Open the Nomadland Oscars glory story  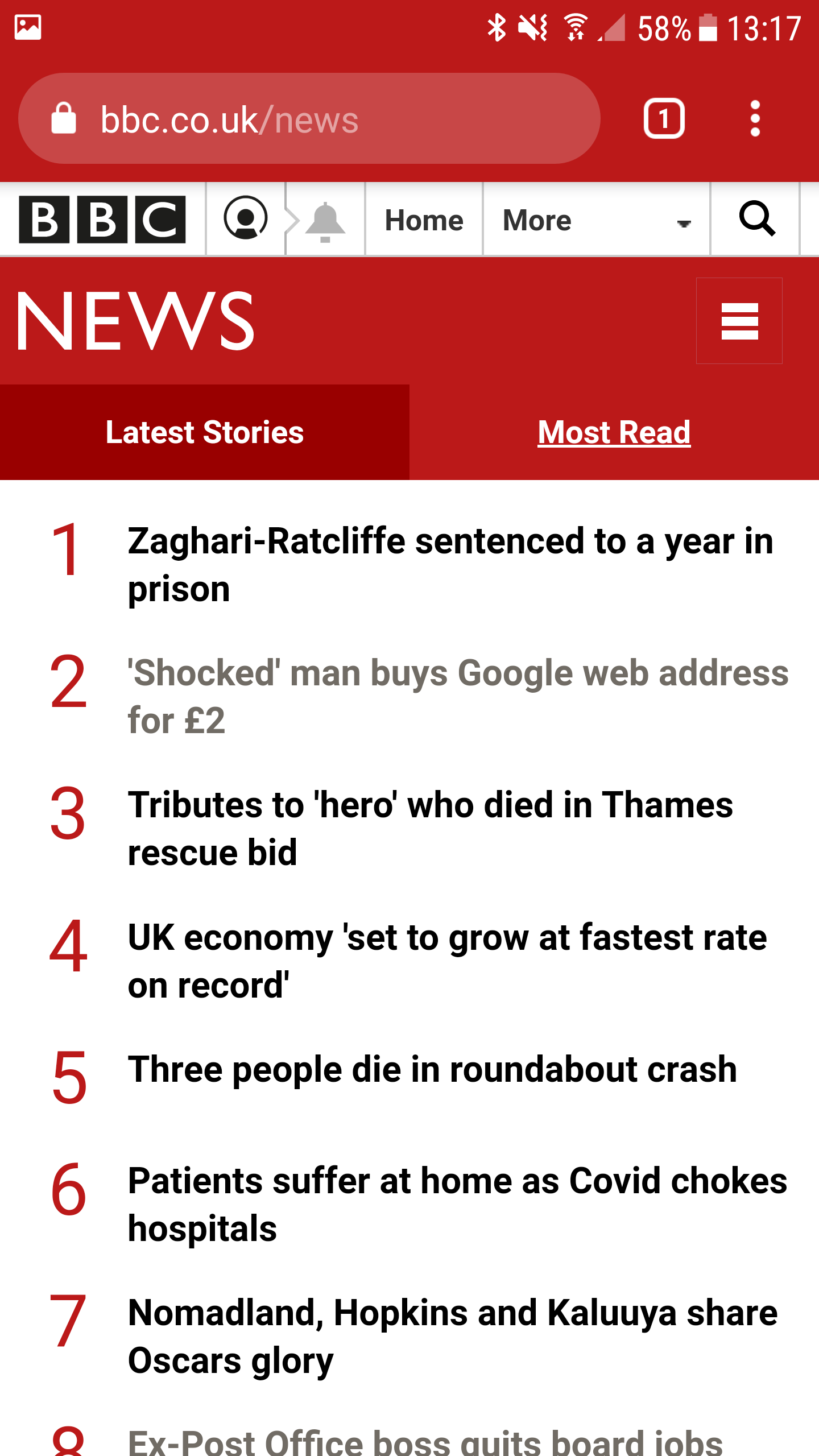pos(453,1337)
